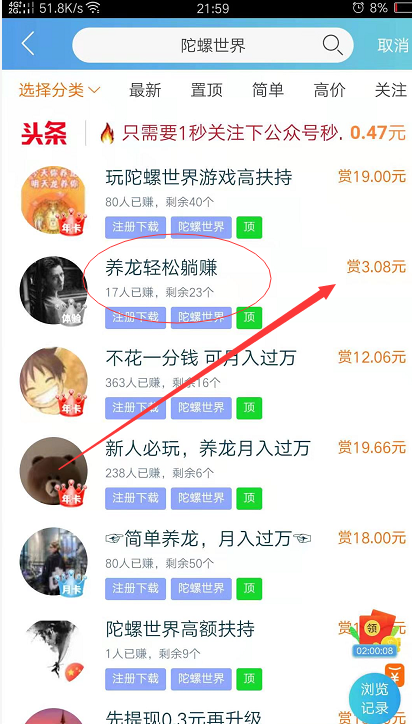
Task: Select the 高价 filter tab
Action: [x=329, y=90]
